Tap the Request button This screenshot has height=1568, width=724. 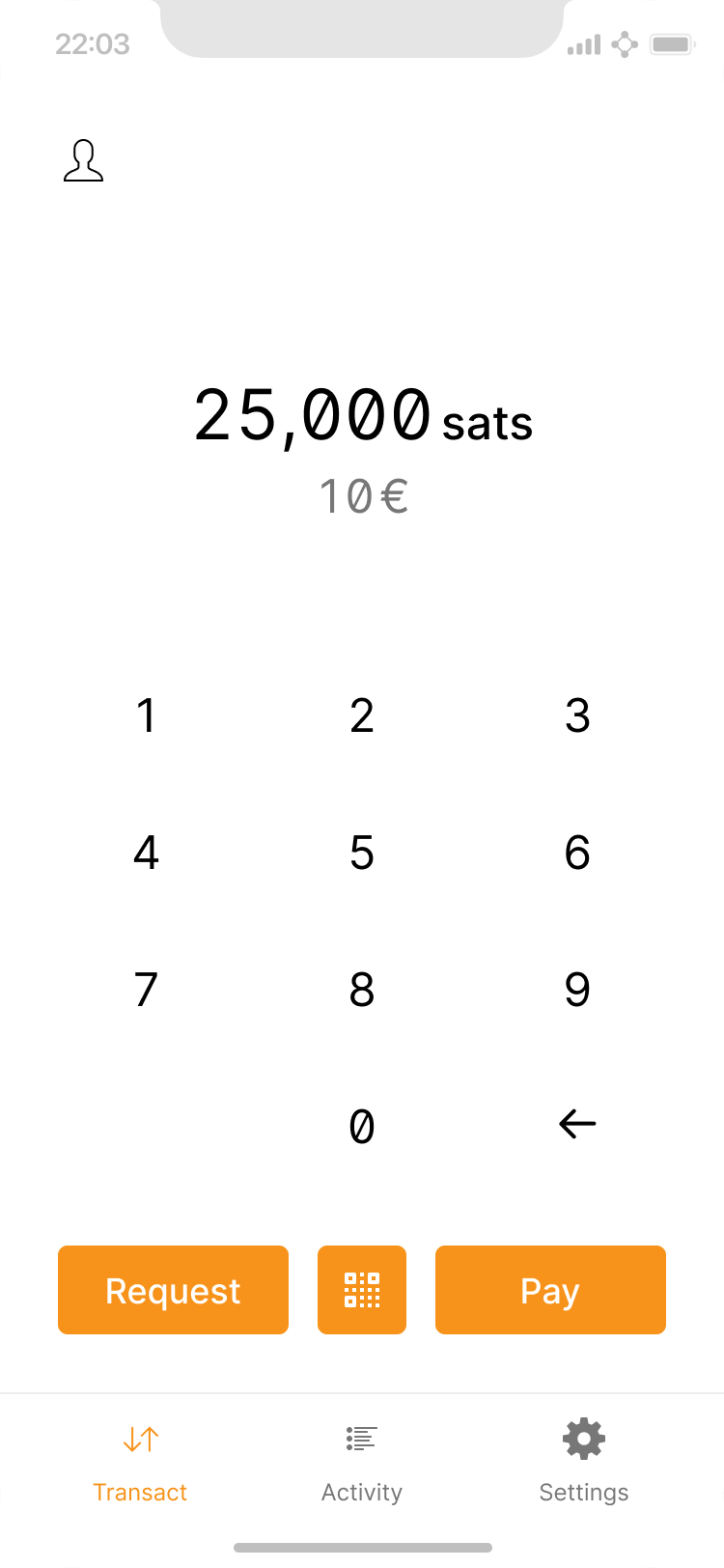pos(173,1290)
